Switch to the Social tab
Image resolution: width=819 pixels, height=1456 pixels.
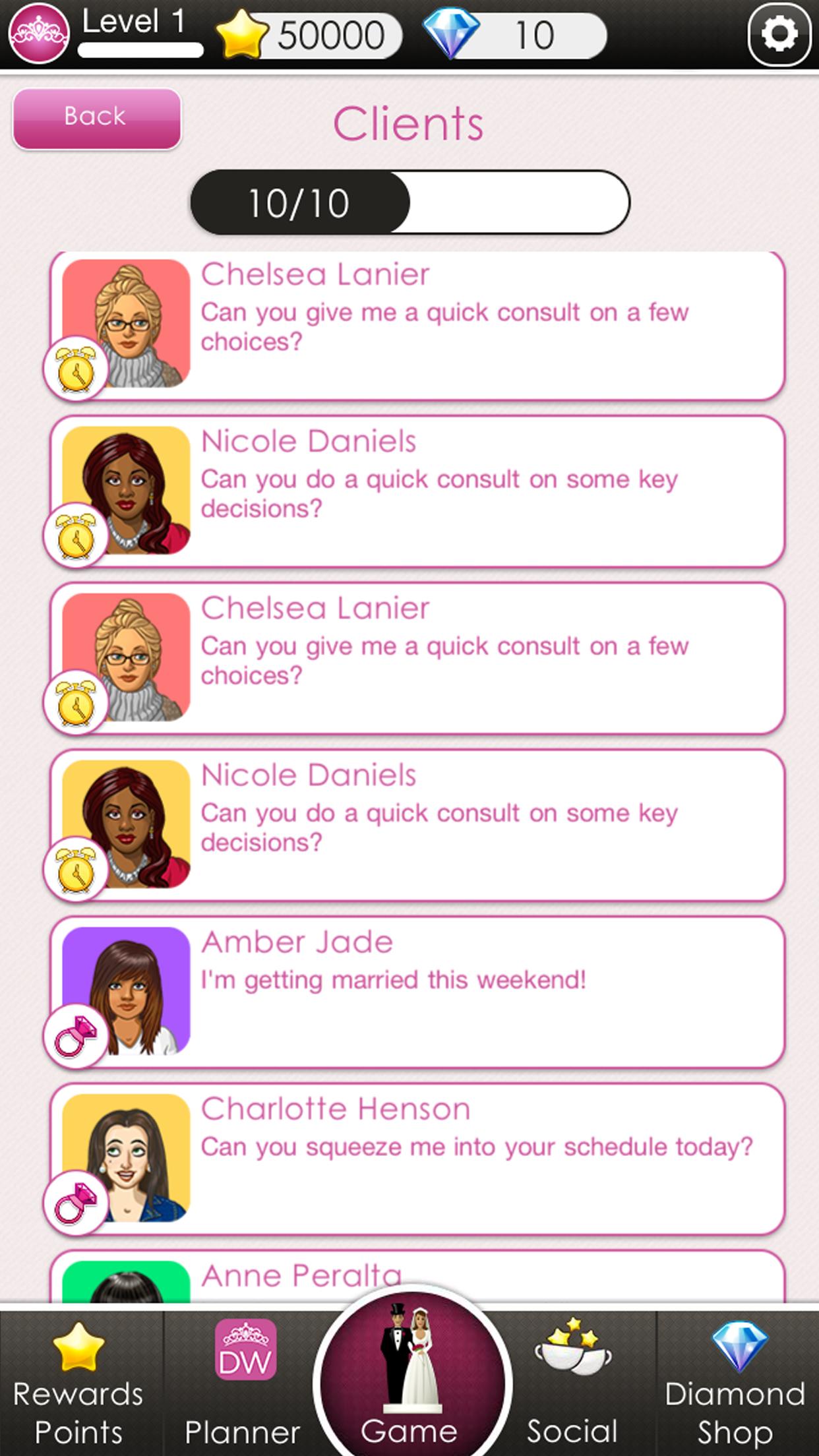[572, 1383]
